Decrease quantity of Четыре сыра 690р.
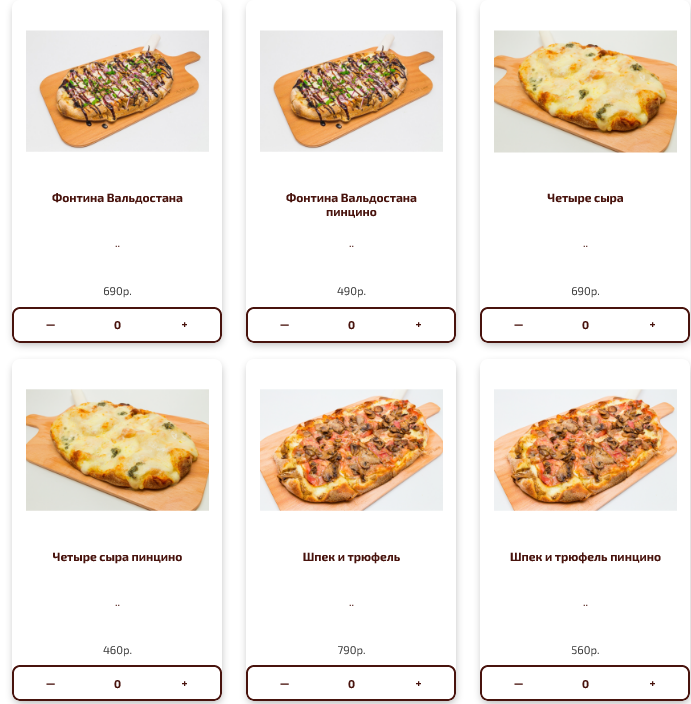The height and width of the screenshot is (704, 691). click(518, 325)
